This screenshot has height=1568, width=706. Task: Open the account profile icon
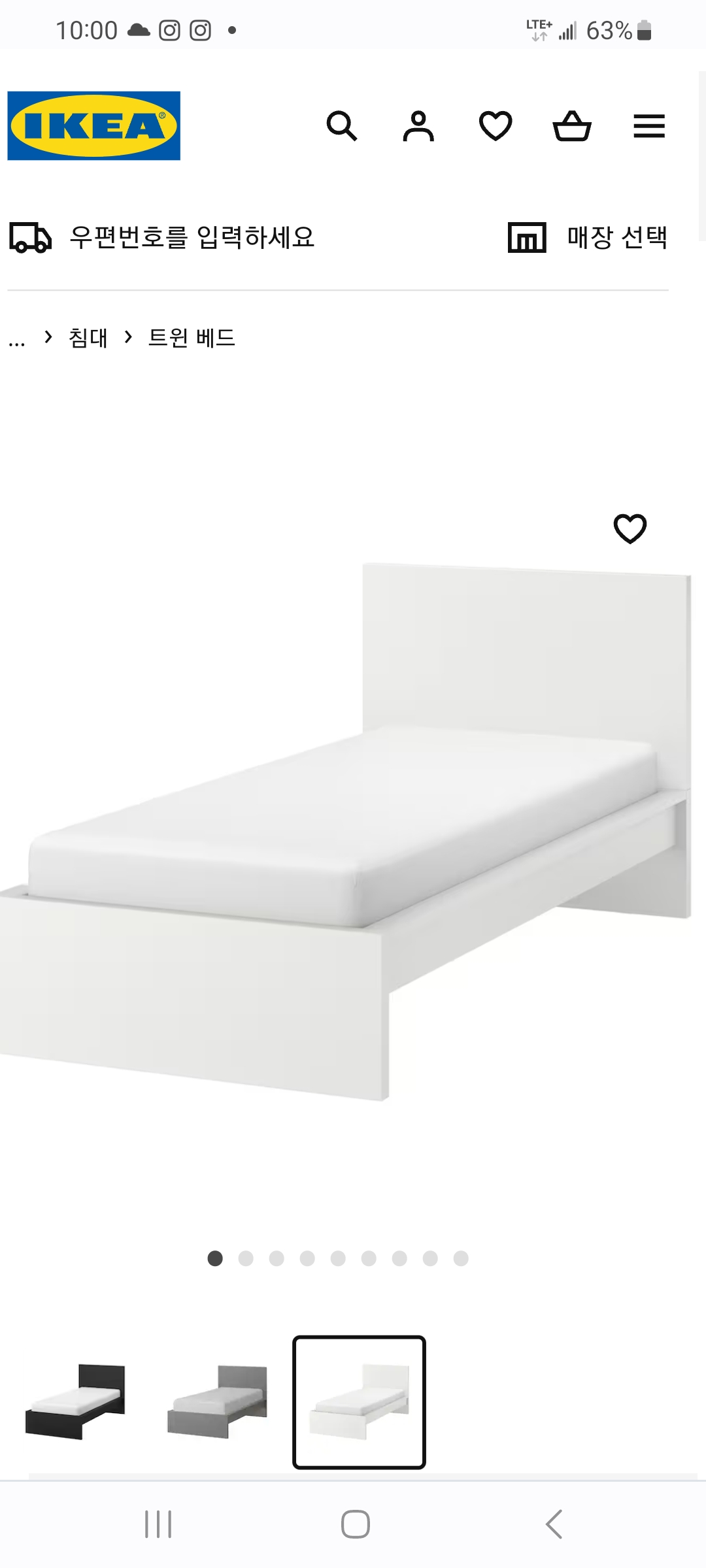418,126
